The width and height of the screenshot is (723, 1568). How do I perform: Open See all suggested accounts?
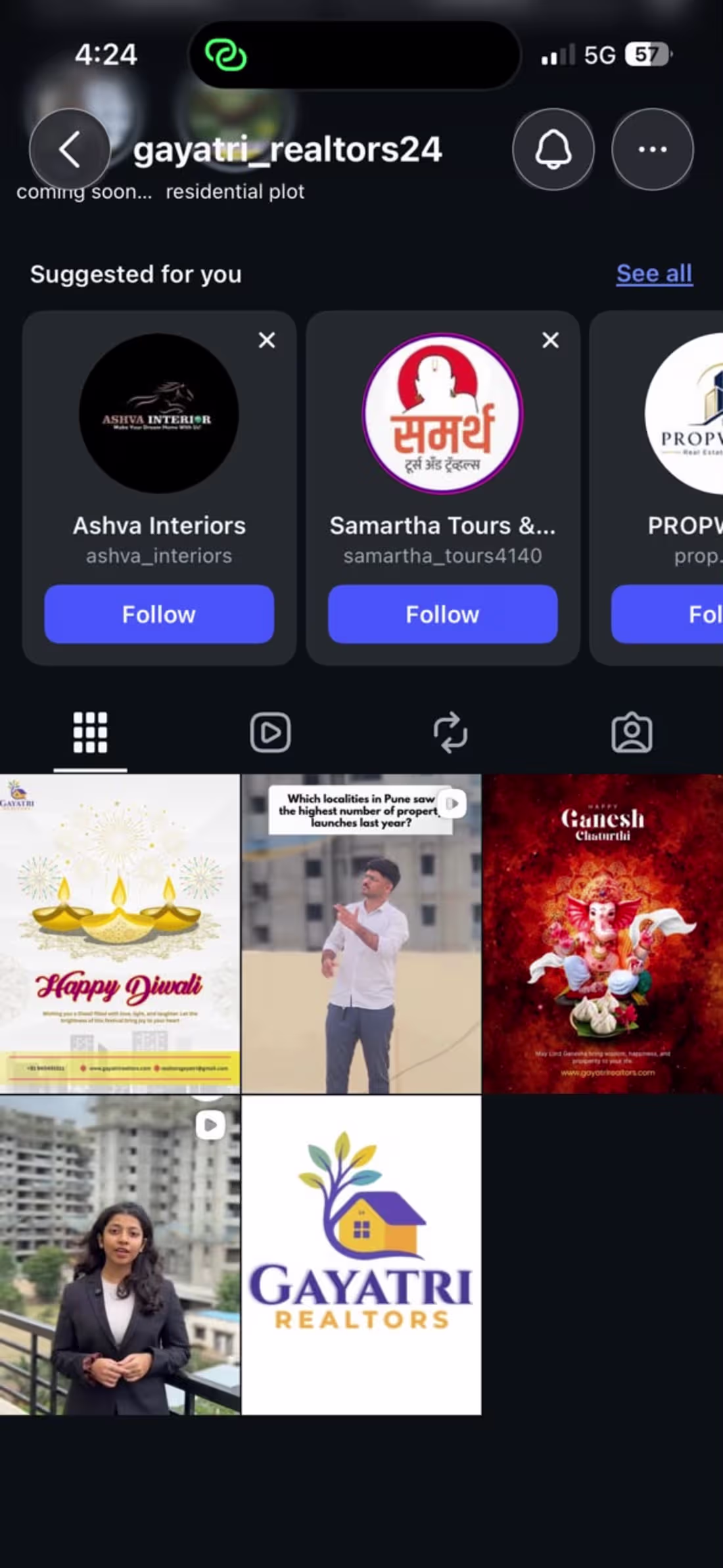[654, 273]
